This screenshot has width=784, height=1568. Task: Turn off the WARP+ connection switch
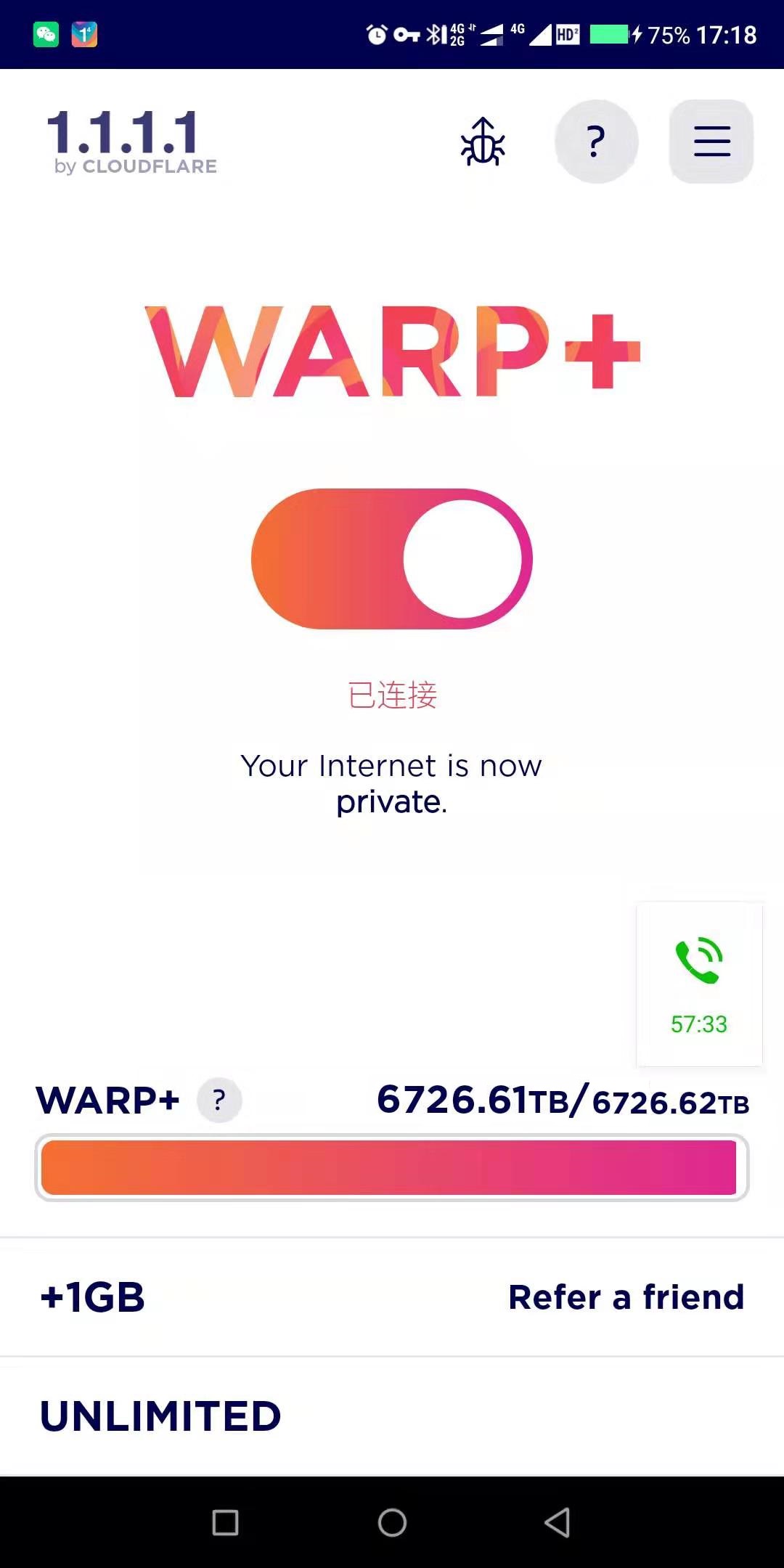(x=392, y=559)
